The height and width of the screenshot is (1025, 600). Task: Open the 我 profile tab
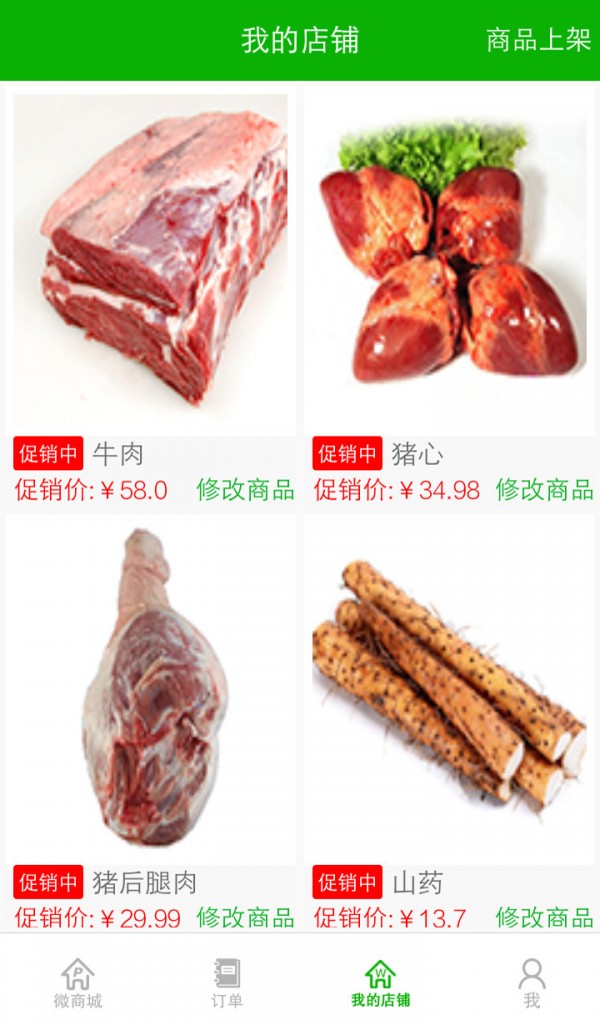(x=531, y=983)
